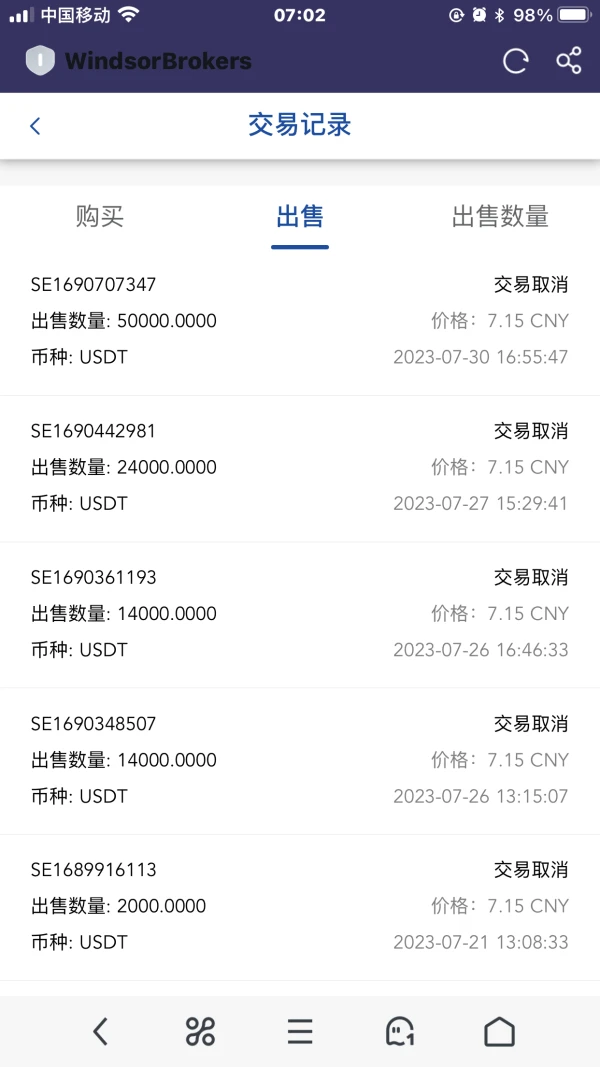Open the browser menu with three lines
Screen dimensions: 600x1067
[300, 1031]
